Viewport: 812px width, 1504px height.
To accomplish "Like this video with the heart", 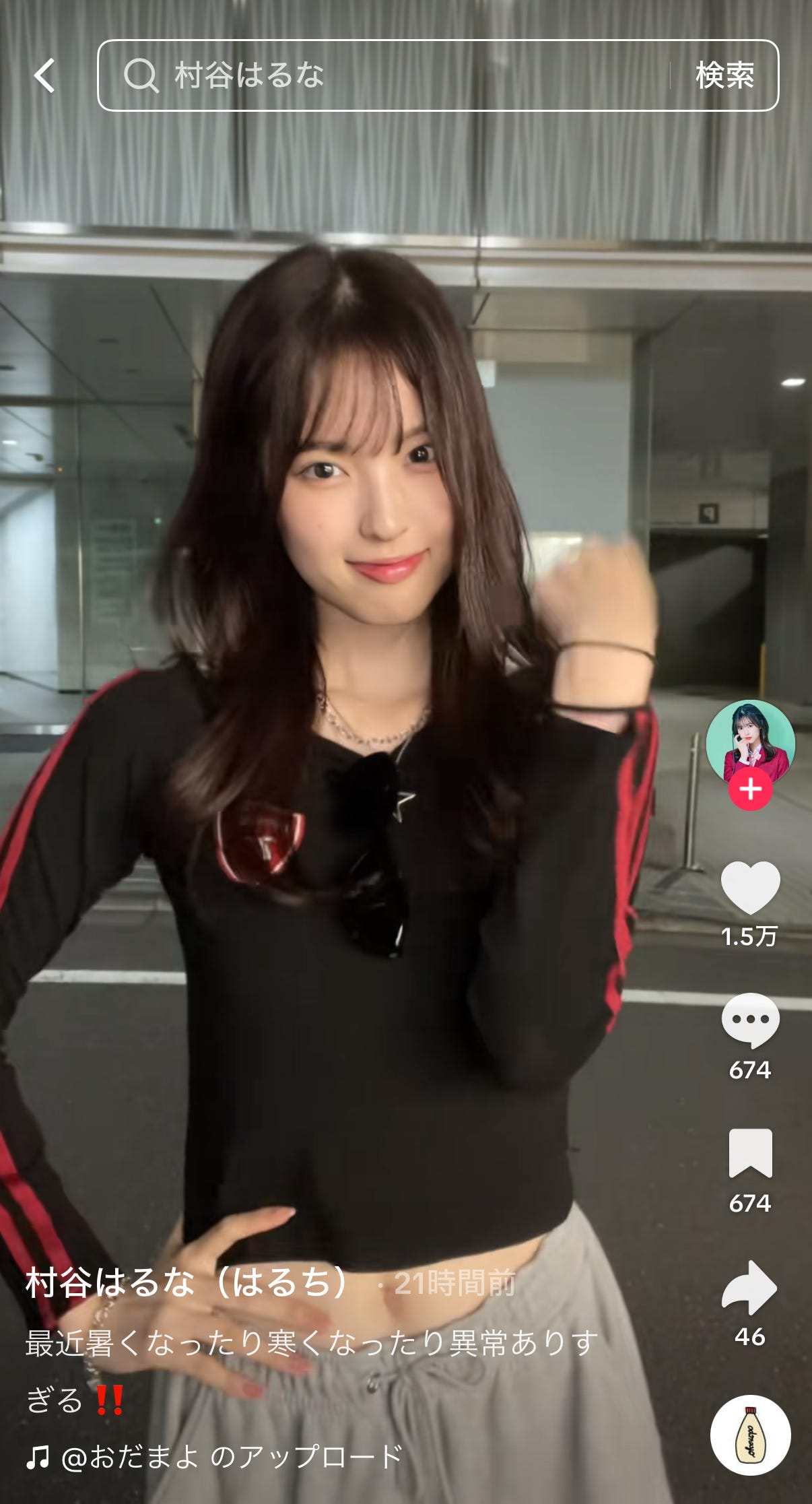I will (x=750, y=887).
